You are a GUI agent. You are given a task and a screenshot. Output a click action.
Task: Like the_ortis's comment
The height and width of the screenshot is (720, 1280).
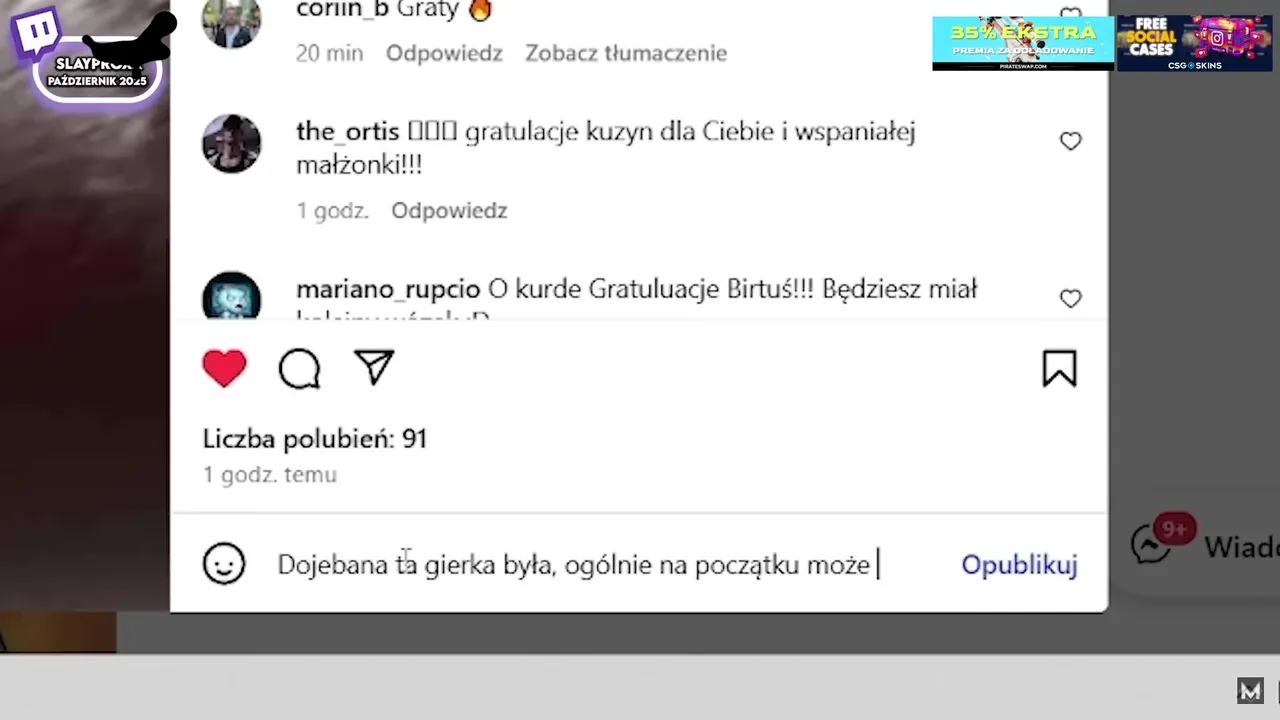coord(1070,141)
